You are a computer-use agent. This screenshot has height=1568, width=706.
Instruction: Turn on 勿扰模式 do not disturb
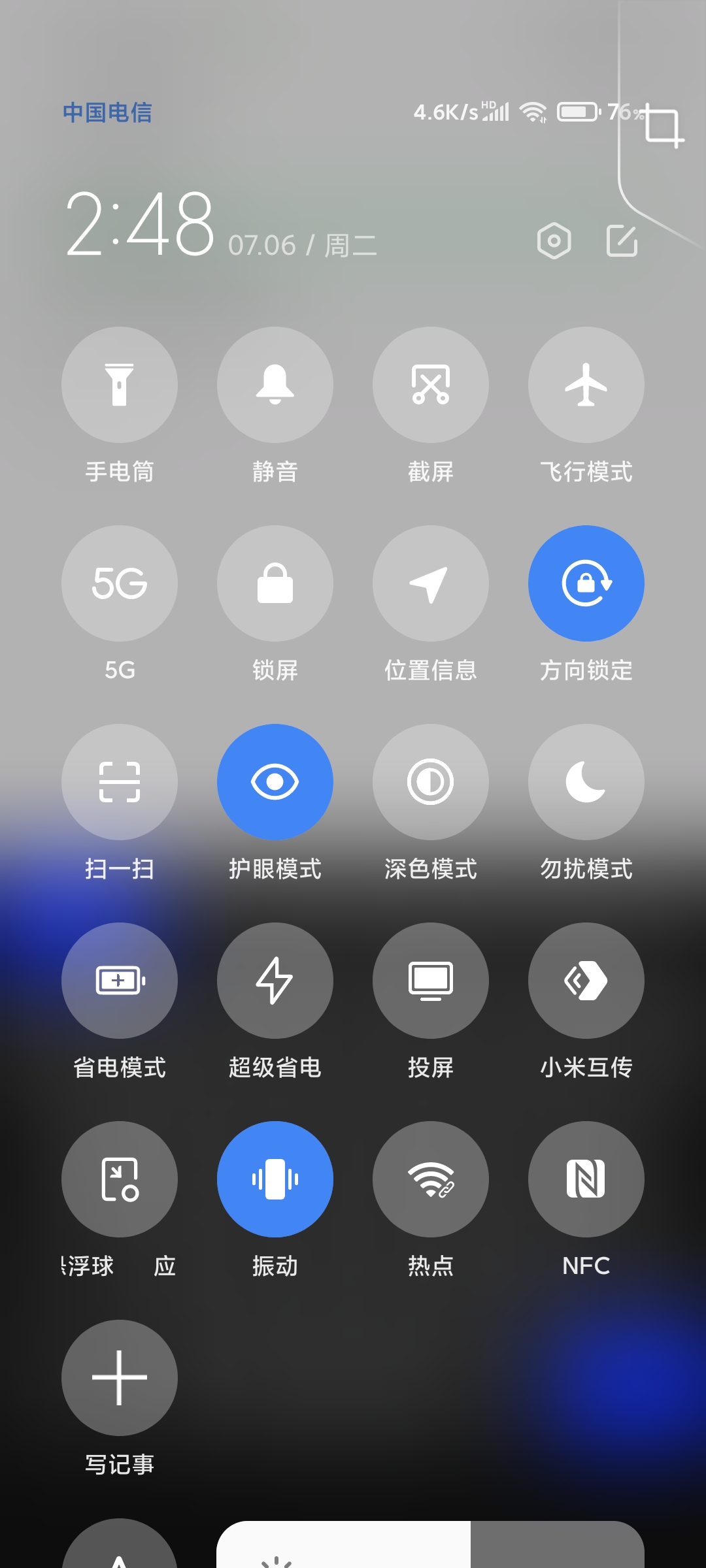(586, 782)
